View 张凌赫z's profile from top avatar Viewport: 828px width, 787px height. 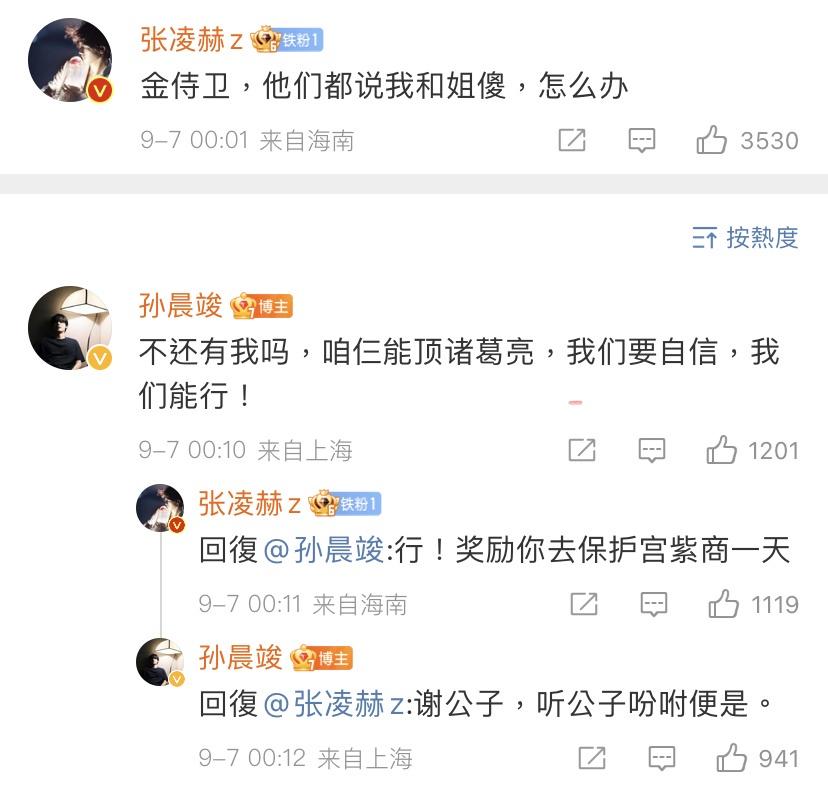pos(69,59)
